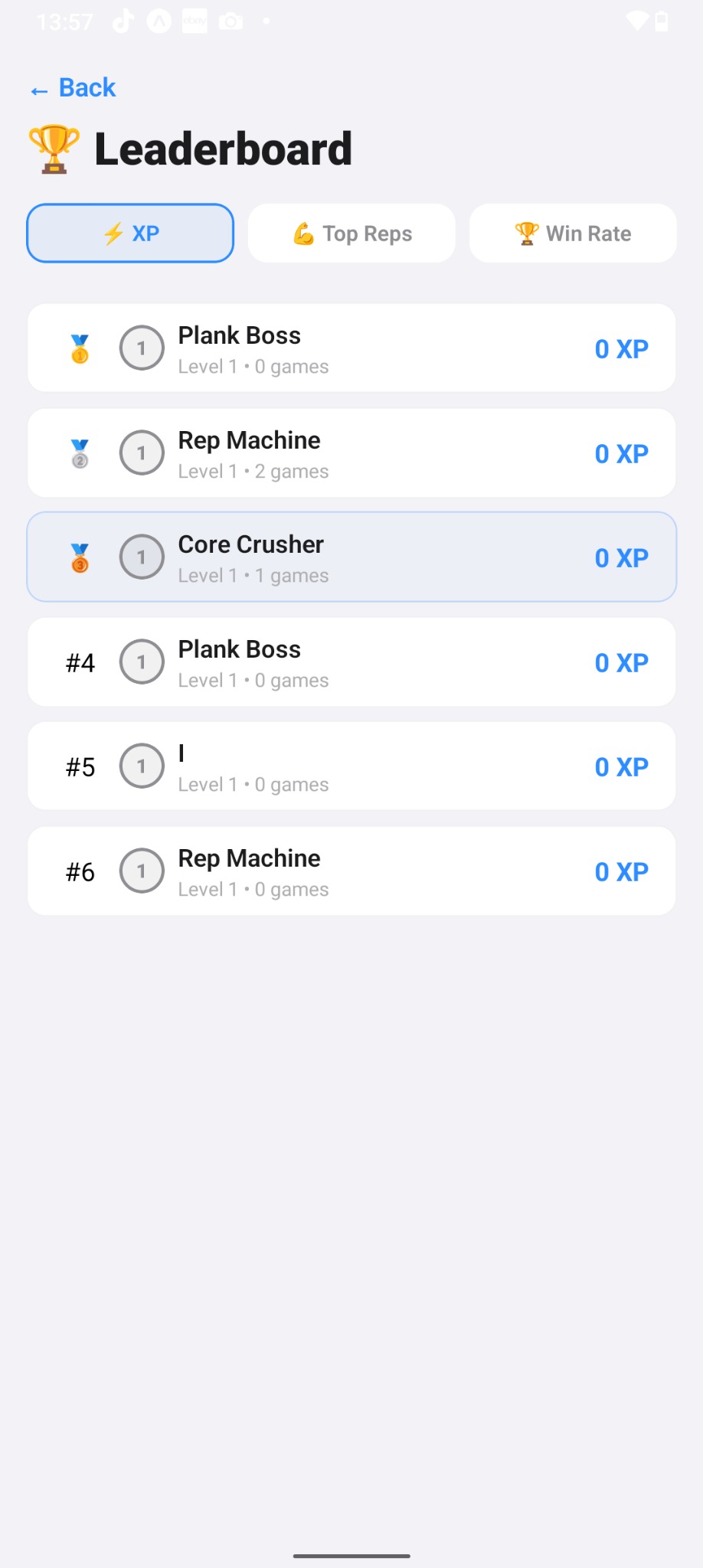The height and width of the screenshot is (1568, 703).
Task: Select the gold medal icon next to Plank Boss
Action: click(x=80, y=348)
